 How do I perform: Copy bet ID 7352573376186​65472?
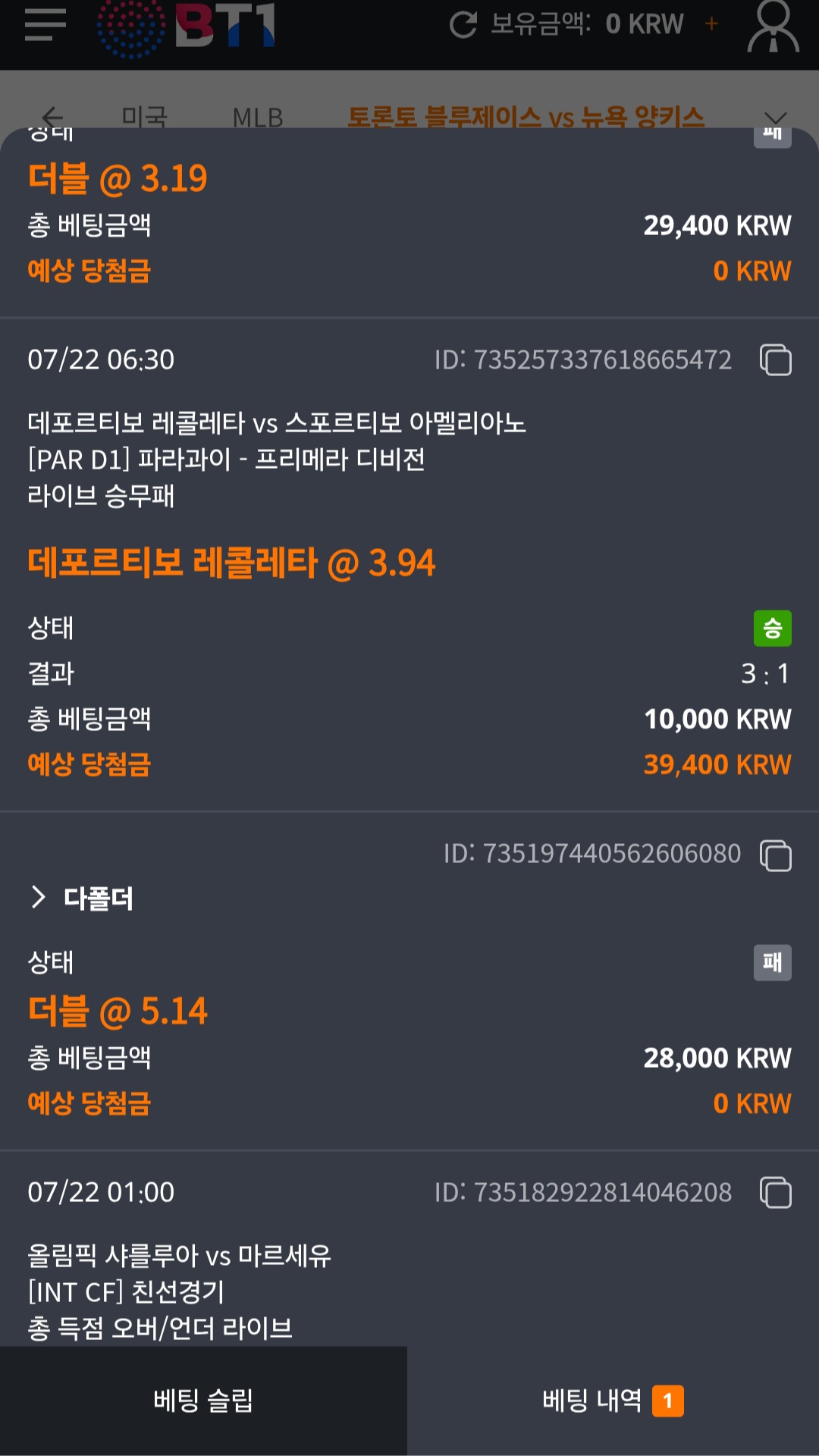(x=776, y=359)
